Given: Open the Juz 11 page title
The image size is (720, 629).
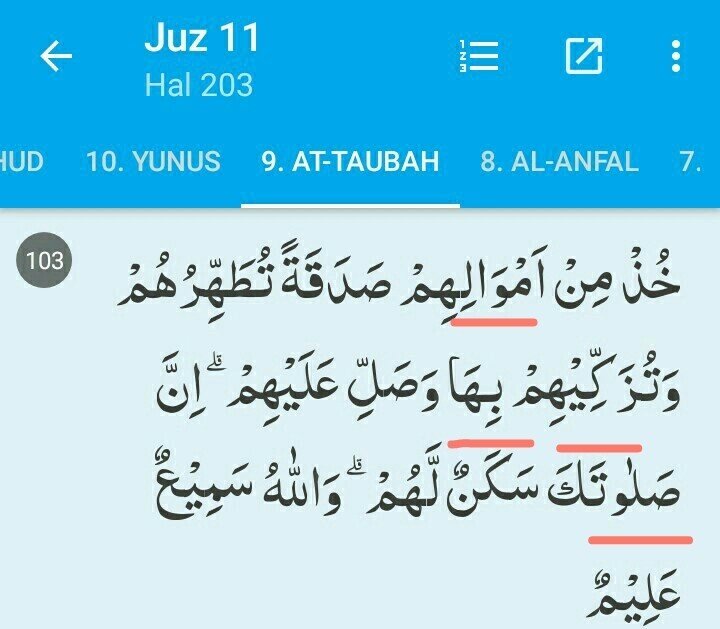Looking at the screenshot, I should coord(202,38).
